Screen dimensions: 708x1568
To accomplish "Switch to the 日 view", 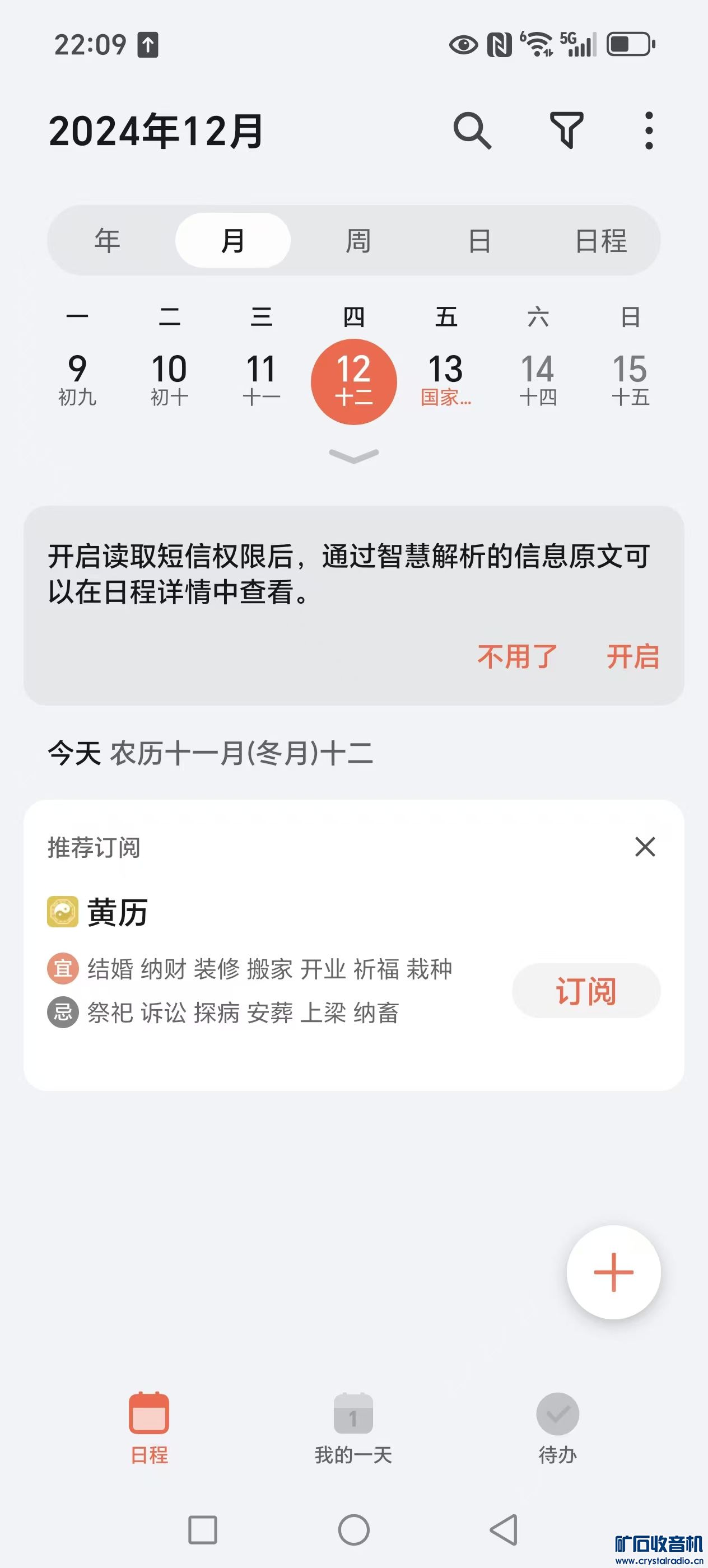I will [x=479, y=240].
